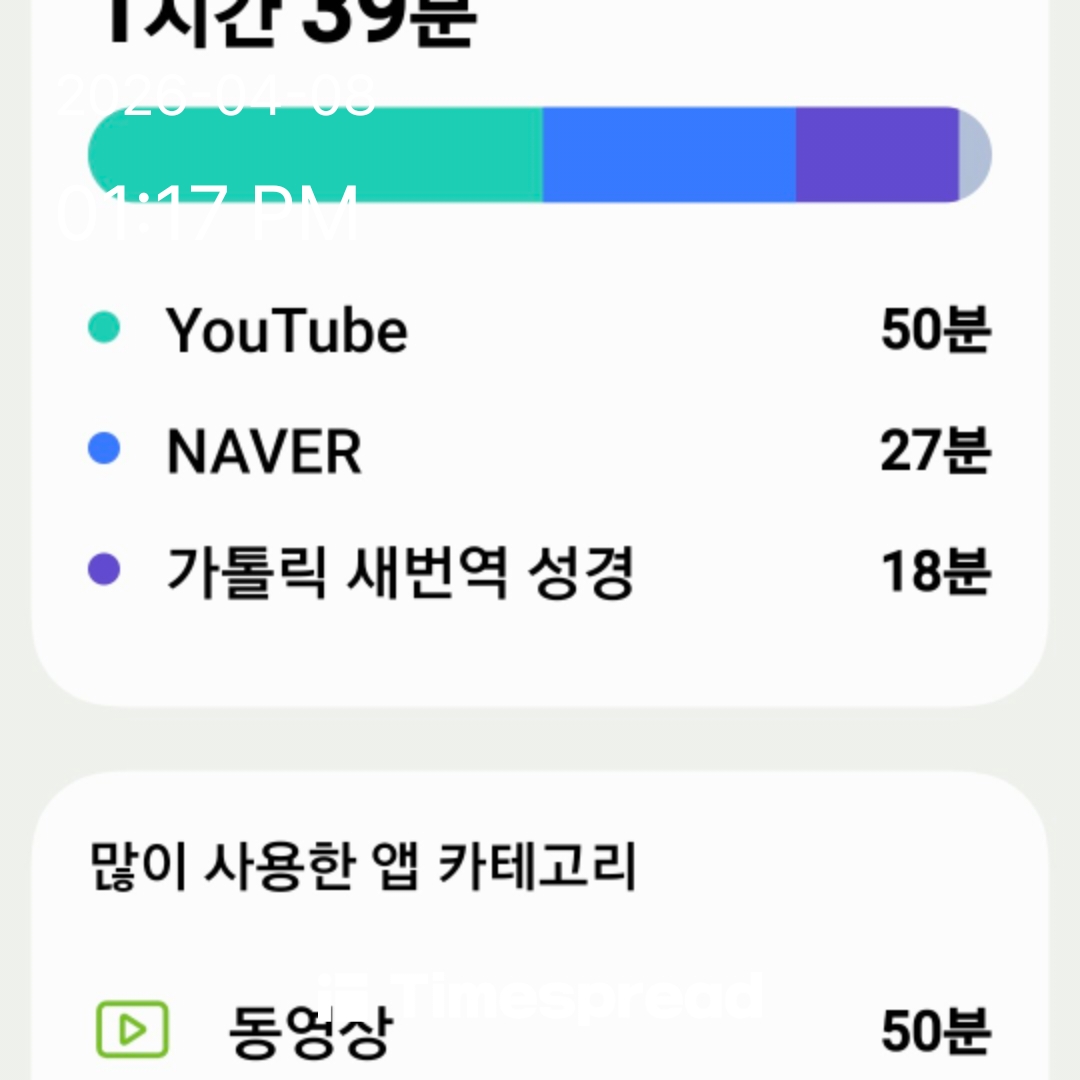Open 가톨릭 새번역 성경 usage details
This screenshot has width=1080, height=1080.
[x=400, y=572]
